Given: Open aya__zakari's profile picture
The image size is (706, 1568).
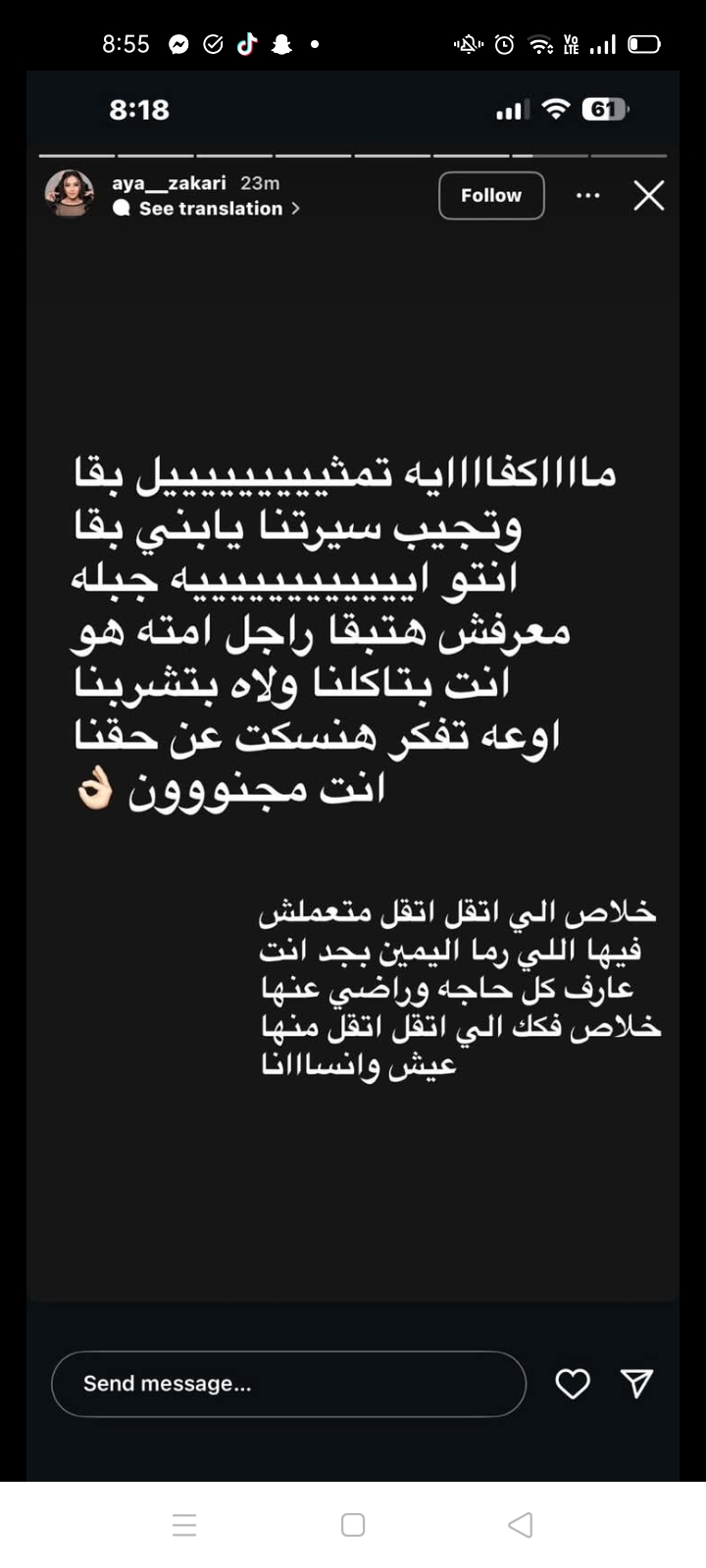Looking at the screenshot, I should pyautogui.click(x=69, y=193).
